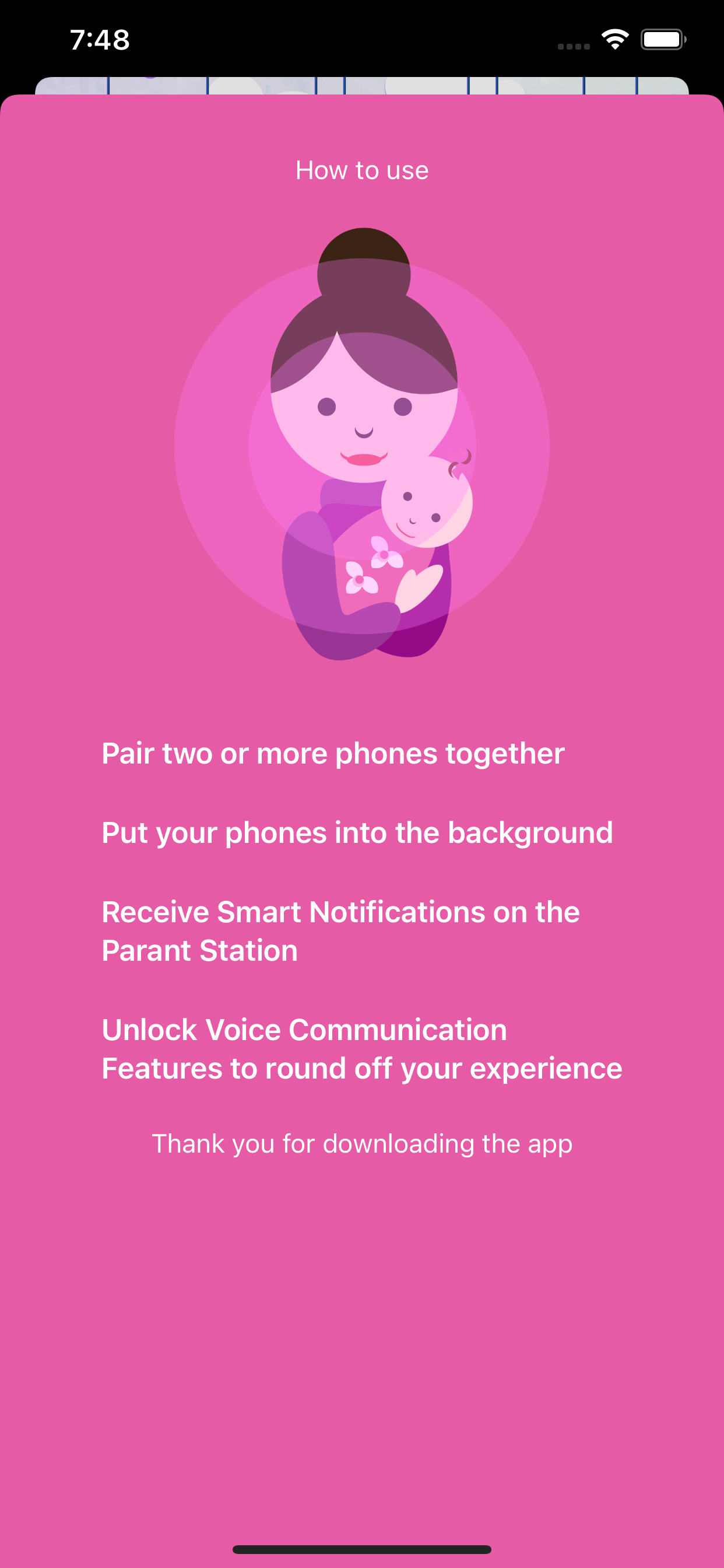Select the 'How to use' title
The width and height of the screenshot is (724, 1568).
pos(361,170)
